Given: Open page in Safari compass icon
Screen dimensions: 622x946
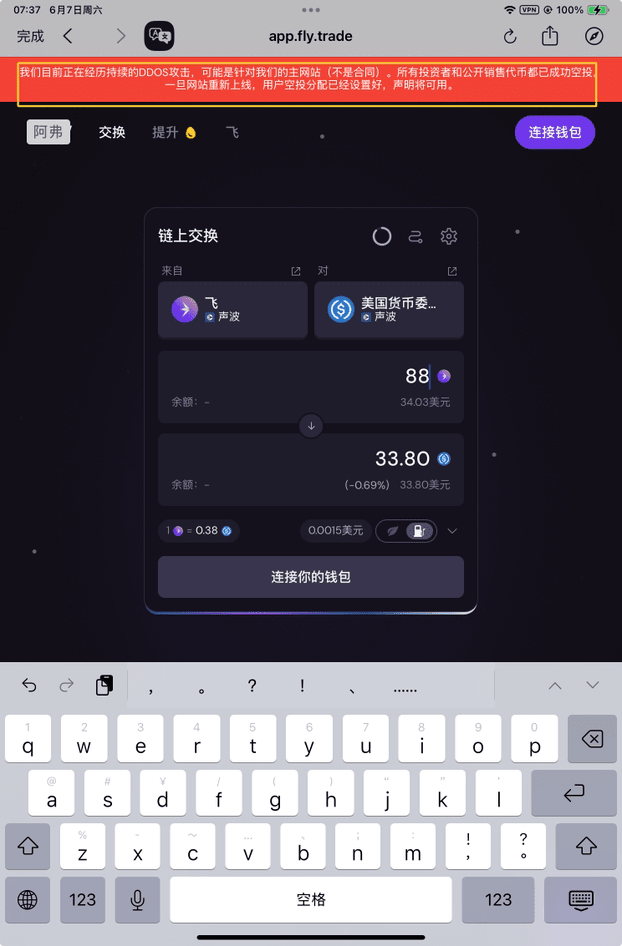Looking at the screenshot, I should (x=594, y=36).
